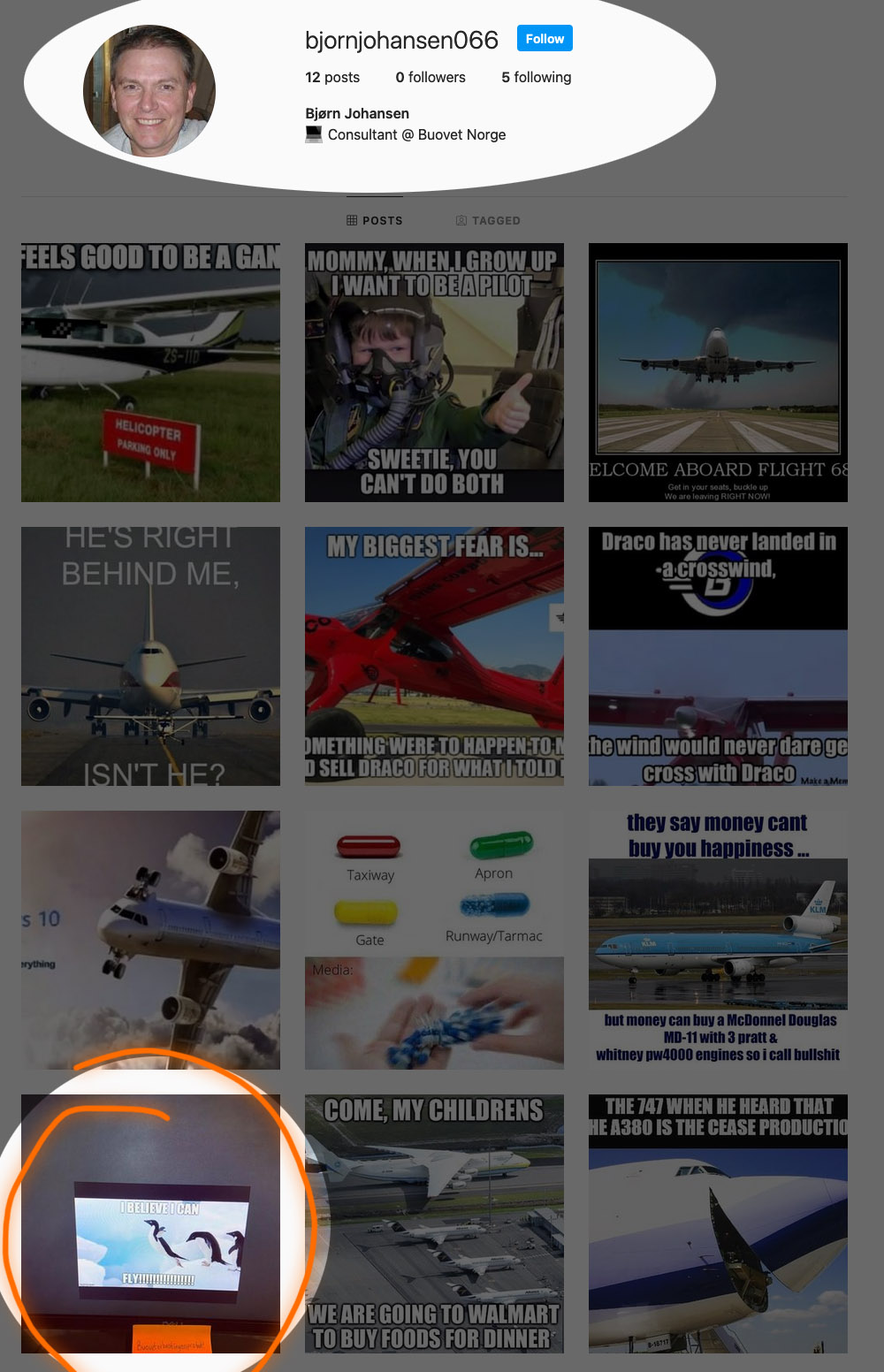Open the 'He's right behind me' post
884x1372 pixels.
click(150, 656)
